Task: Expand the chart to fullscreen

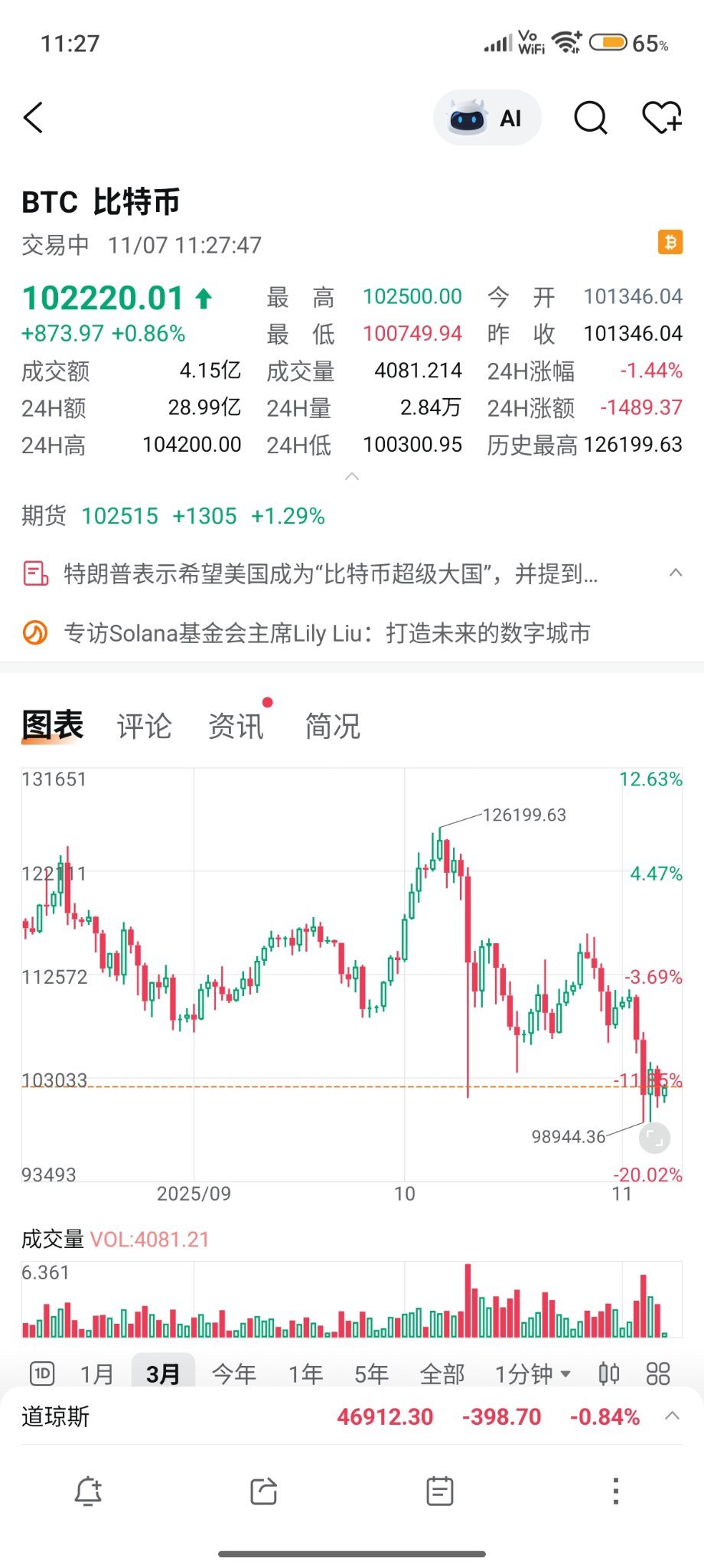Action: [x=654, y=1138]
